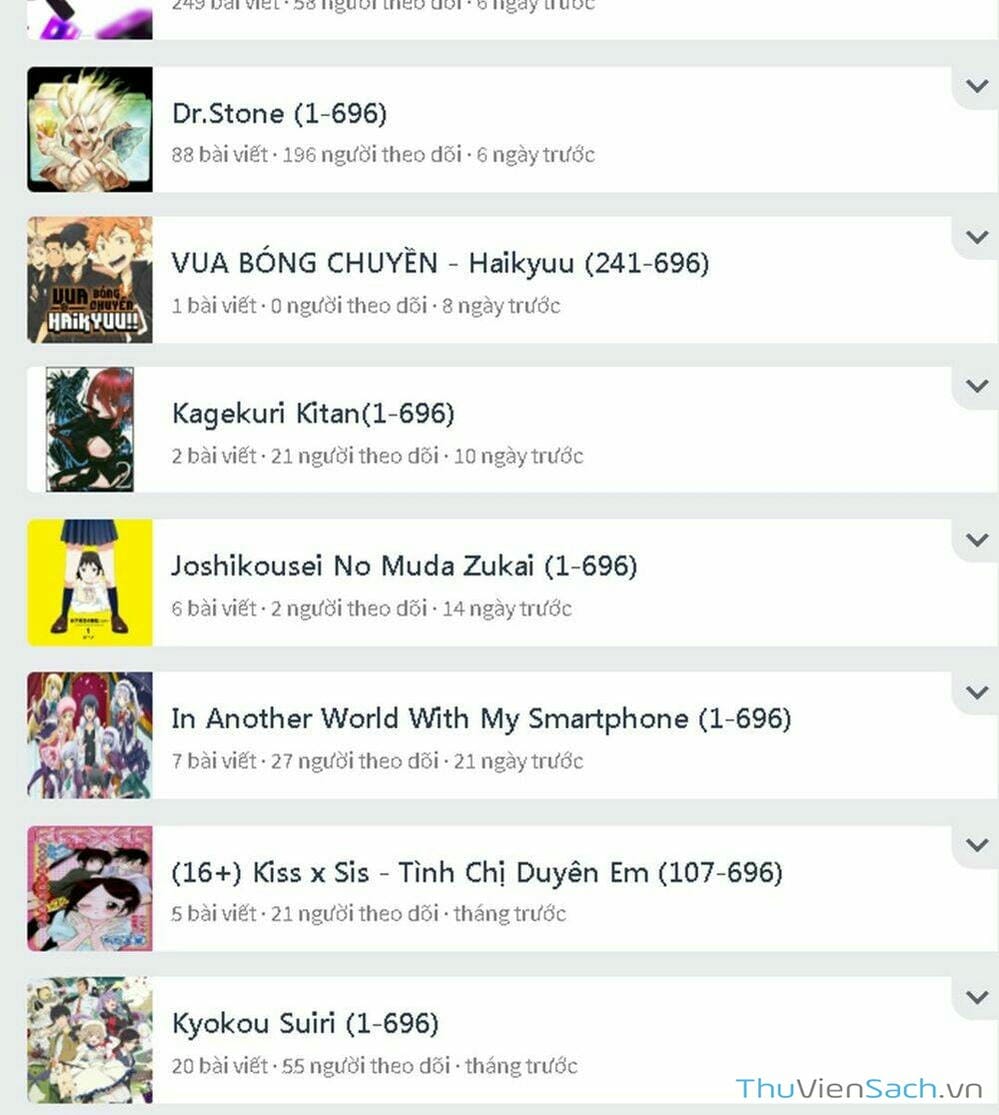
Task: Expand the Joshikousei No Muda Zukai chevron
Action: pos(976,539)
